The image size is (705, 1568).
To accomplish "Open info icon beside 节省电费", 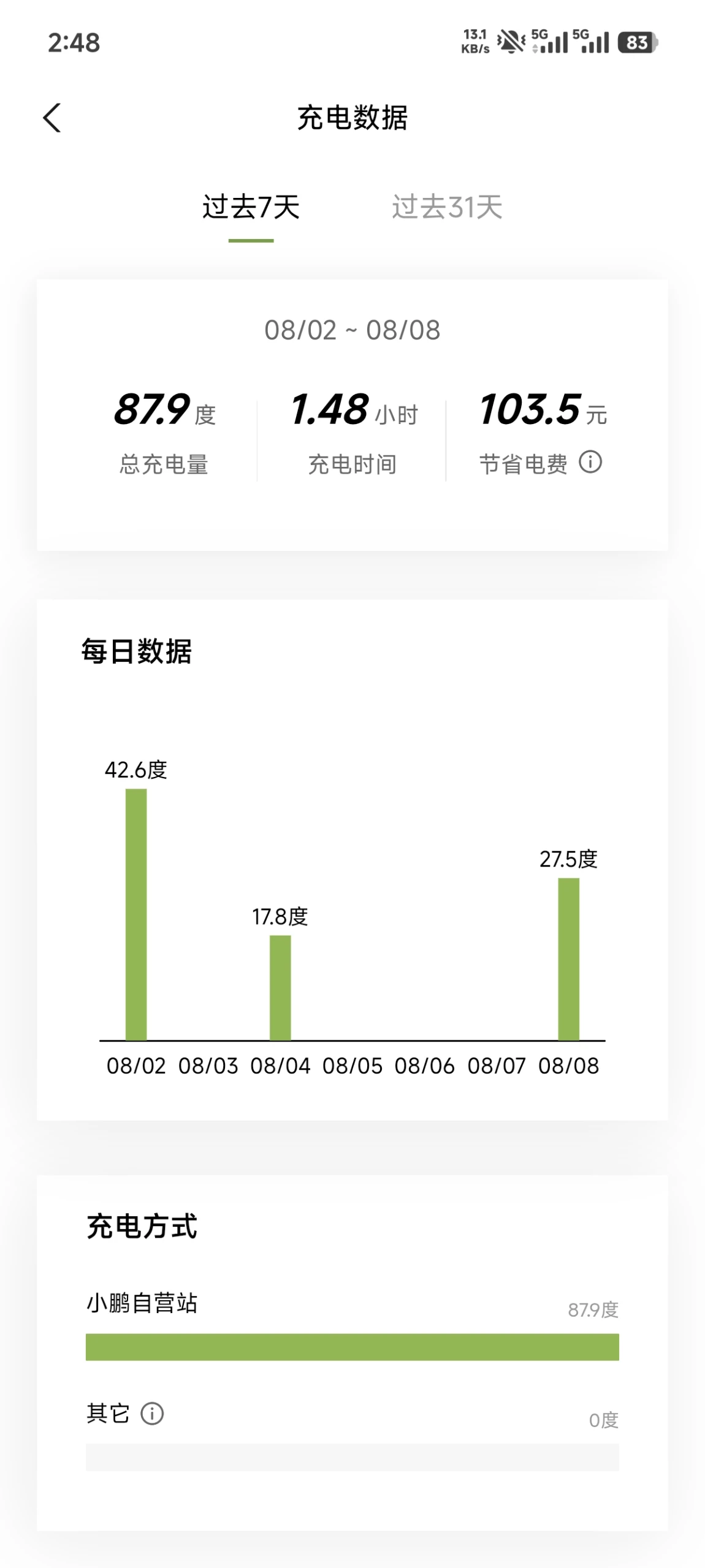I will point(590,462).
